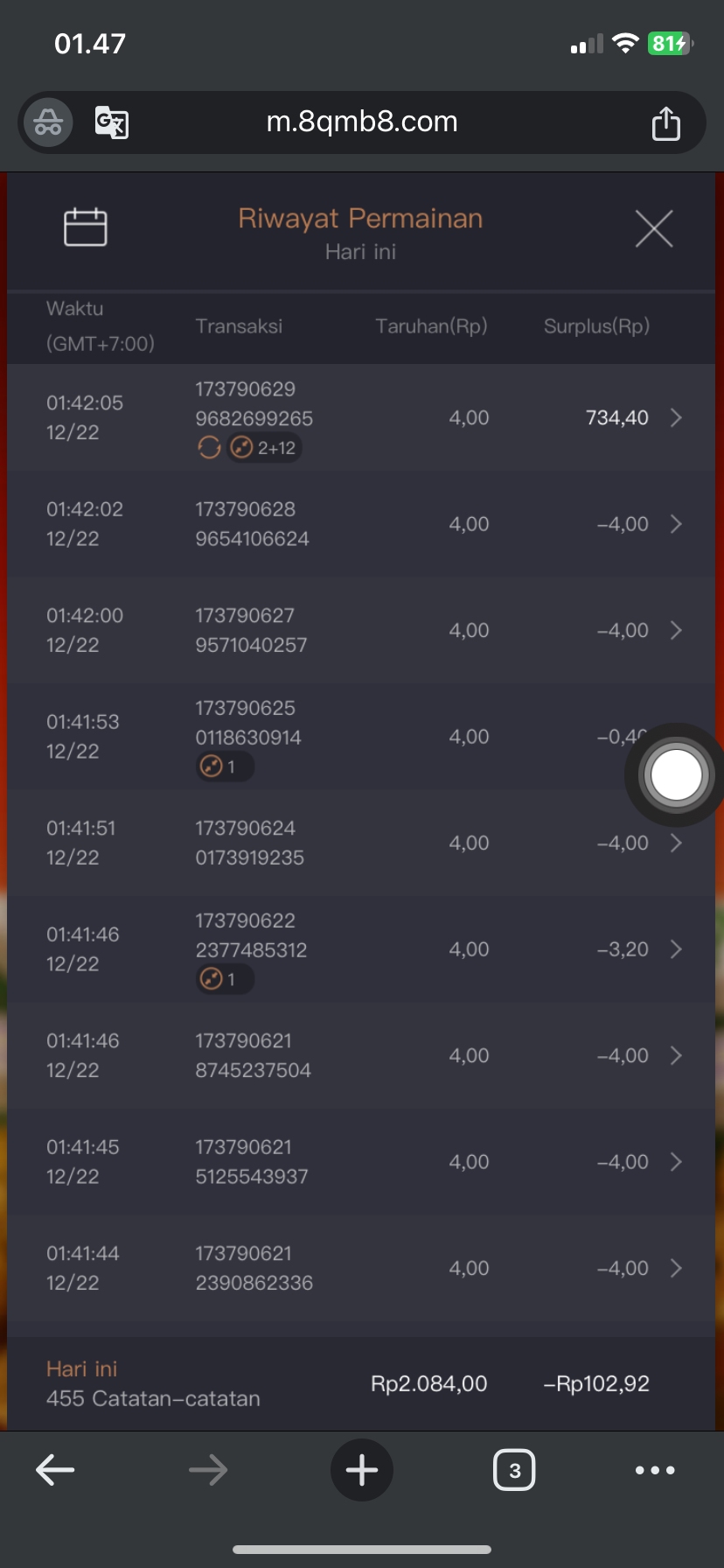The image size is (724, 1568).
Task: Expand transaction 0173919235 record
Action: 676,843
